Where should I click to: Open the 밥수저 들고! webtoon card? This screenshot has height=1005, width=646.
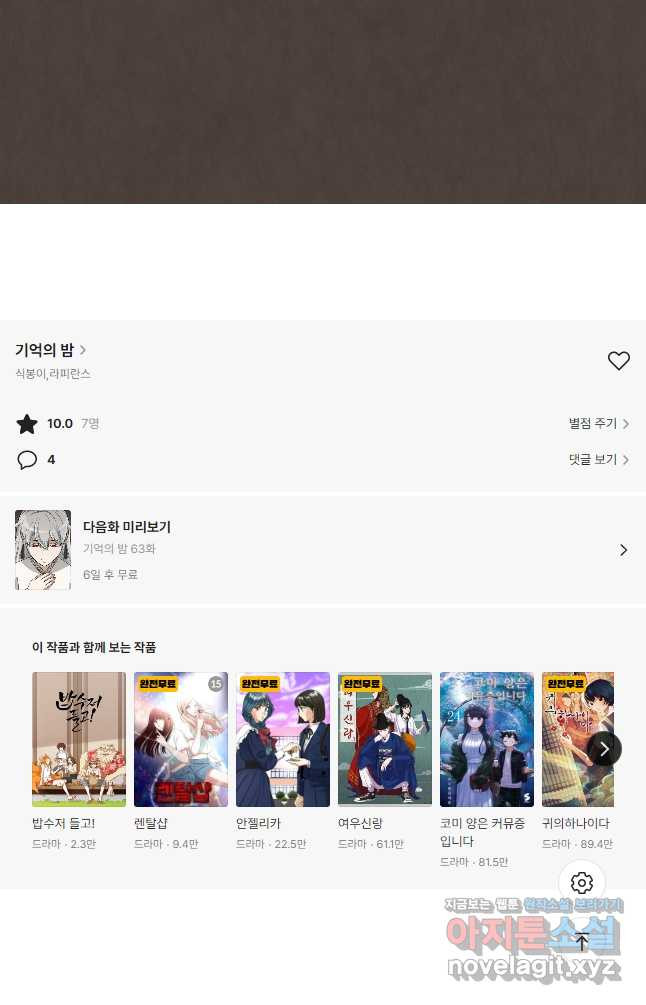[79, 740]
